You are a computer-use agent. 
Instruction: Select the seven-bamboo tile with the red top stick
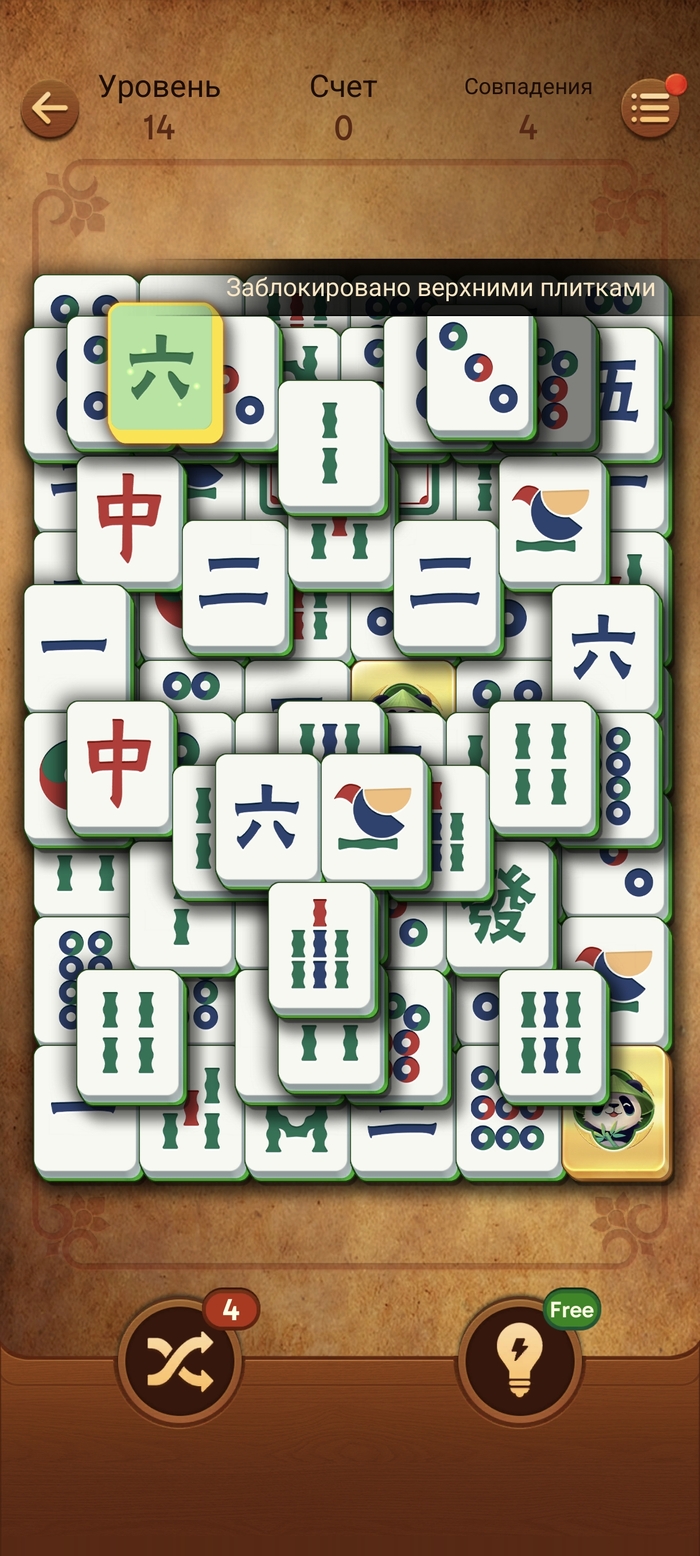pos(320,945)
